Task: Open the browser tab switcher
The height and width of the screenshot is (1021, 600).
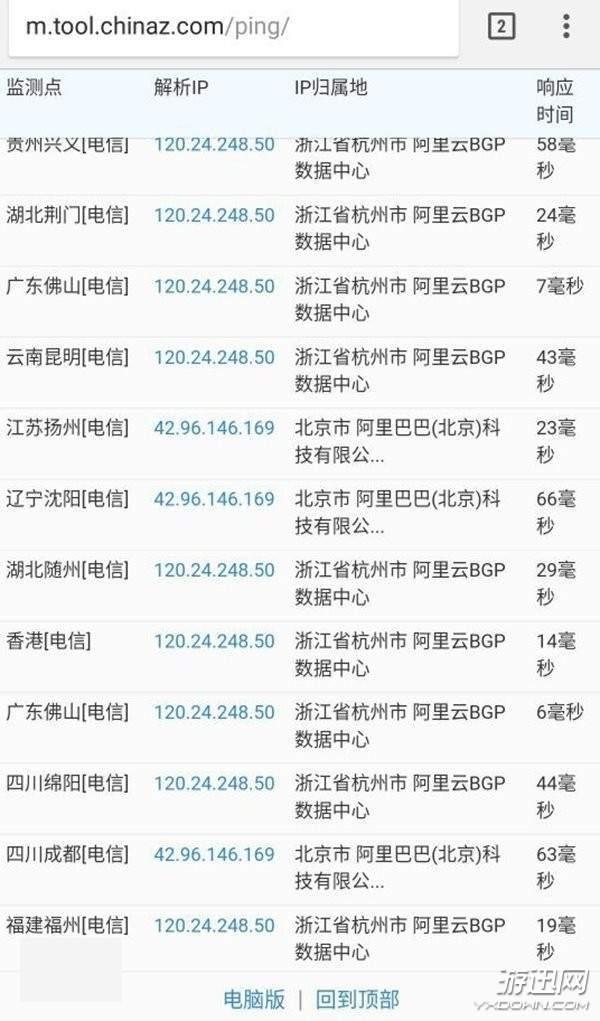Action: pyautogui.click(x=501, y=27)
